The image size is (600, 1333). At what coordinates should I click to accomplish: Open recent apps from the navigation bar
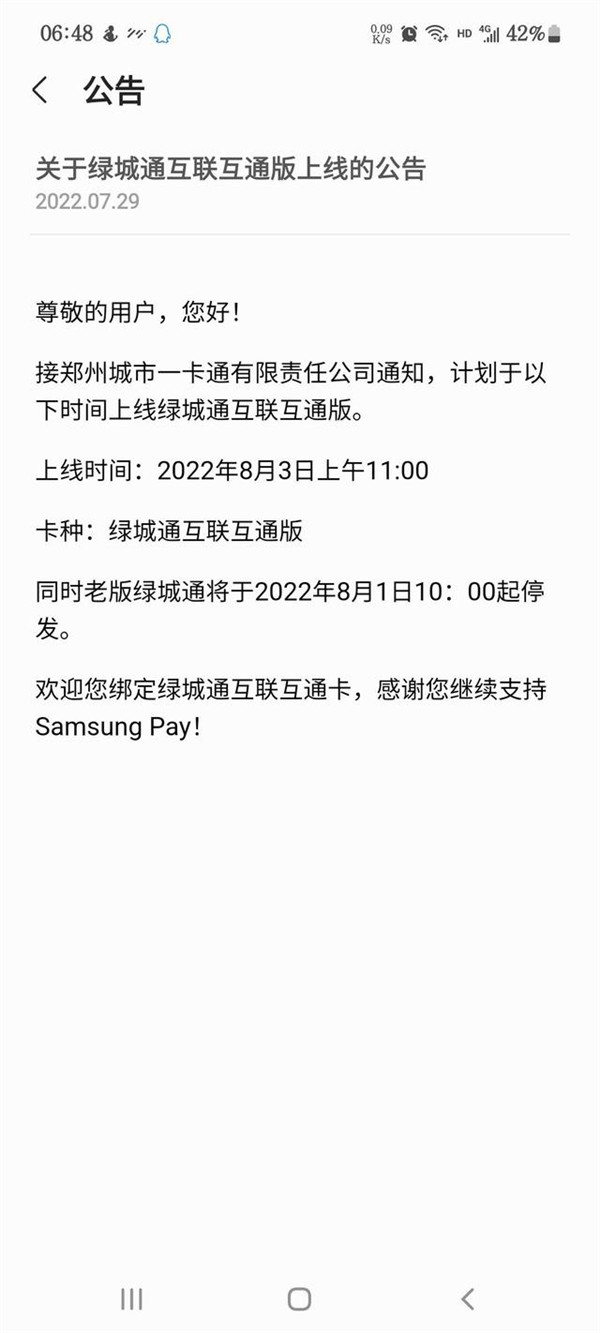[131, 1299]
